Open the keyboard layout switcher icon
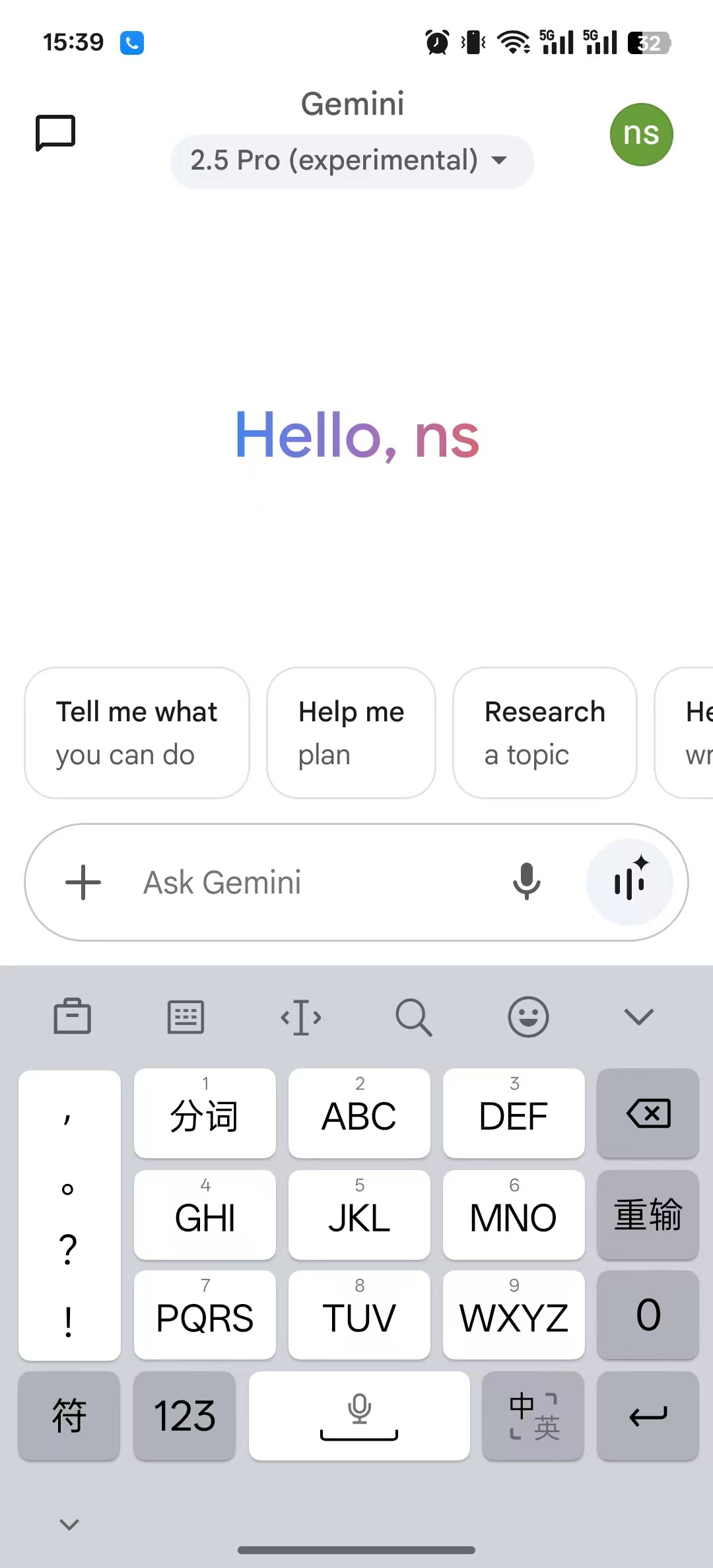This screenshot has height=1568, width=713. click(x=186, y=1017)
